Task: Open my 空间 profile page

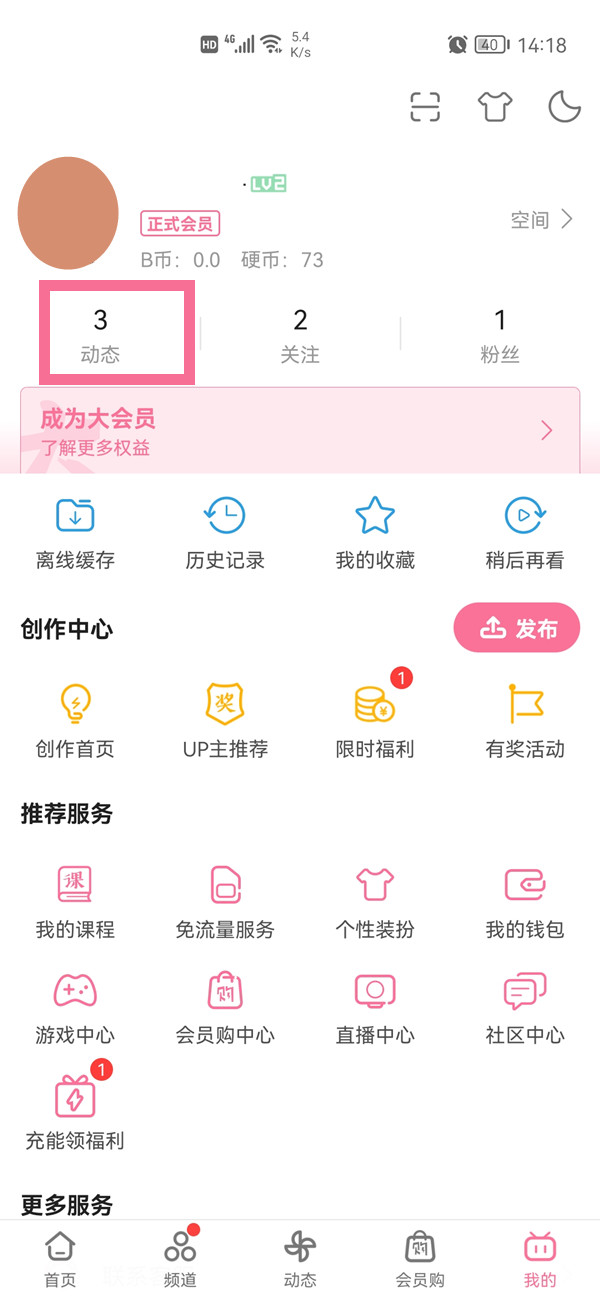Action: point(541,220)
